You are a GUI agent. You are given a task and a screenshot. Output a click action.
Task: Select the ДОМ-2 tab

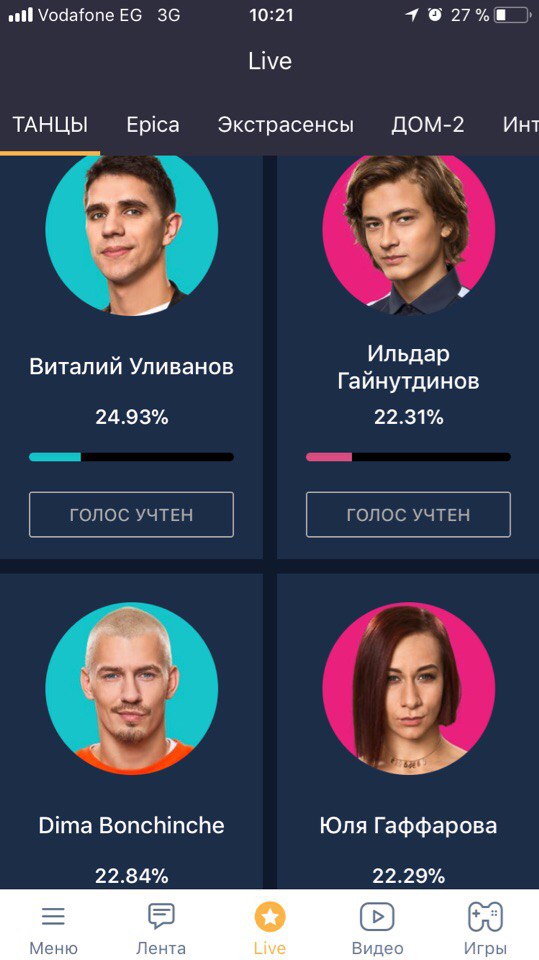point(428,126)
